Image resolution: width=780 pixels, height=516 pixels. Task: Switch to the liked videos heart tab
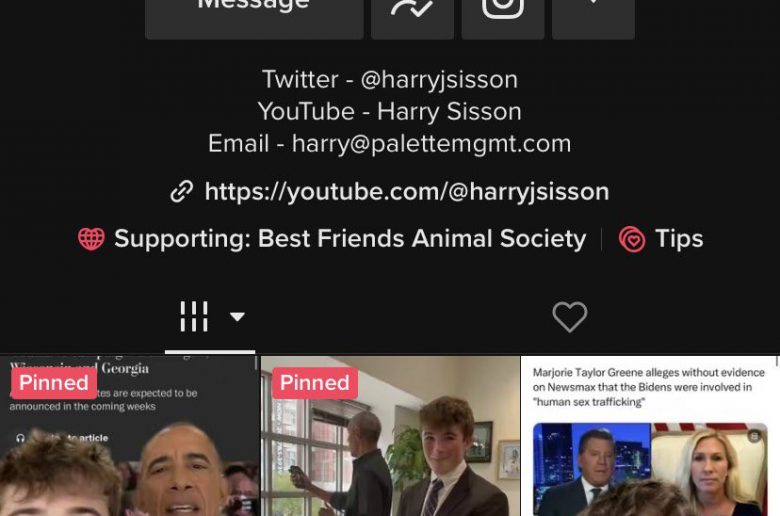click(570, 317)
